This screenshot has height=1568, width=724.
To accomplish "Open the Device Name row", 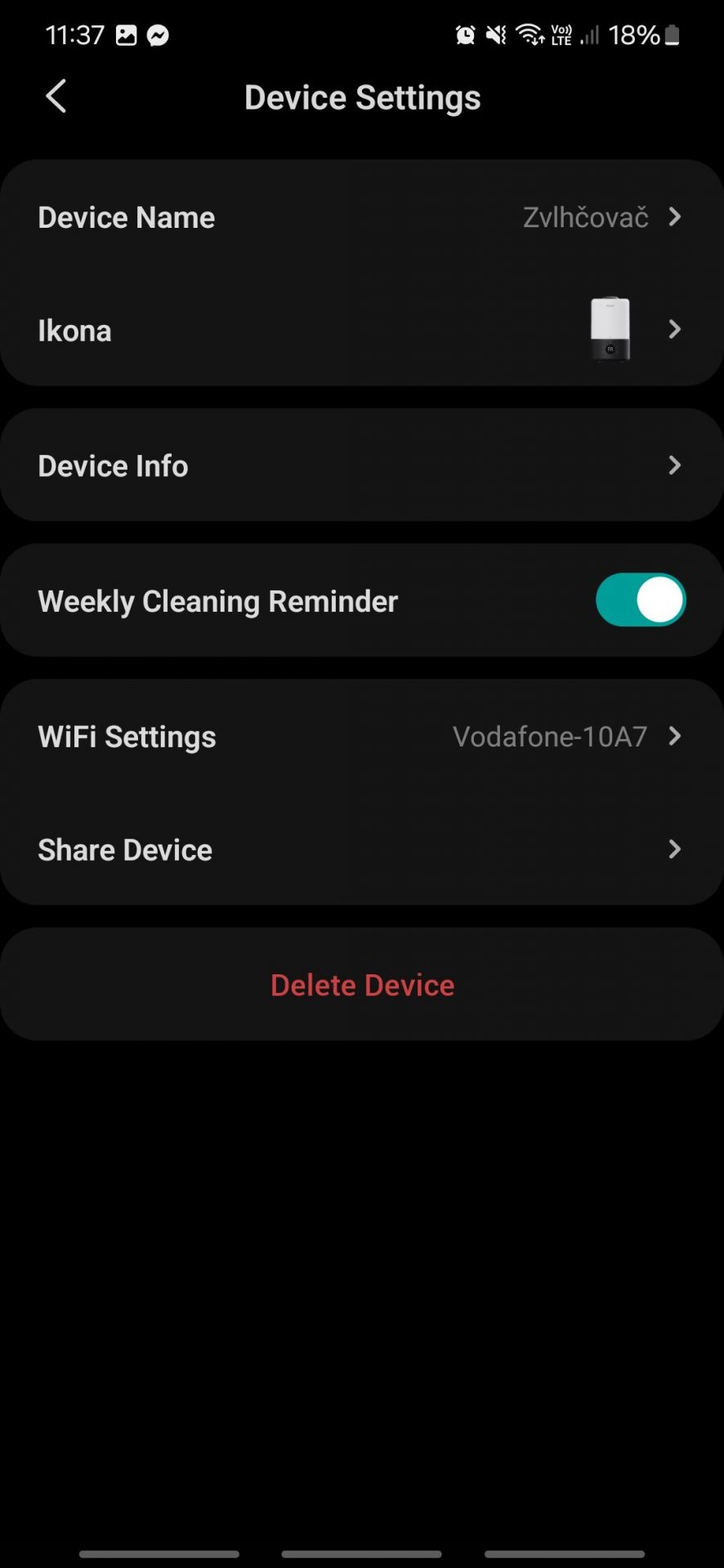I will [x=362, y=217].
